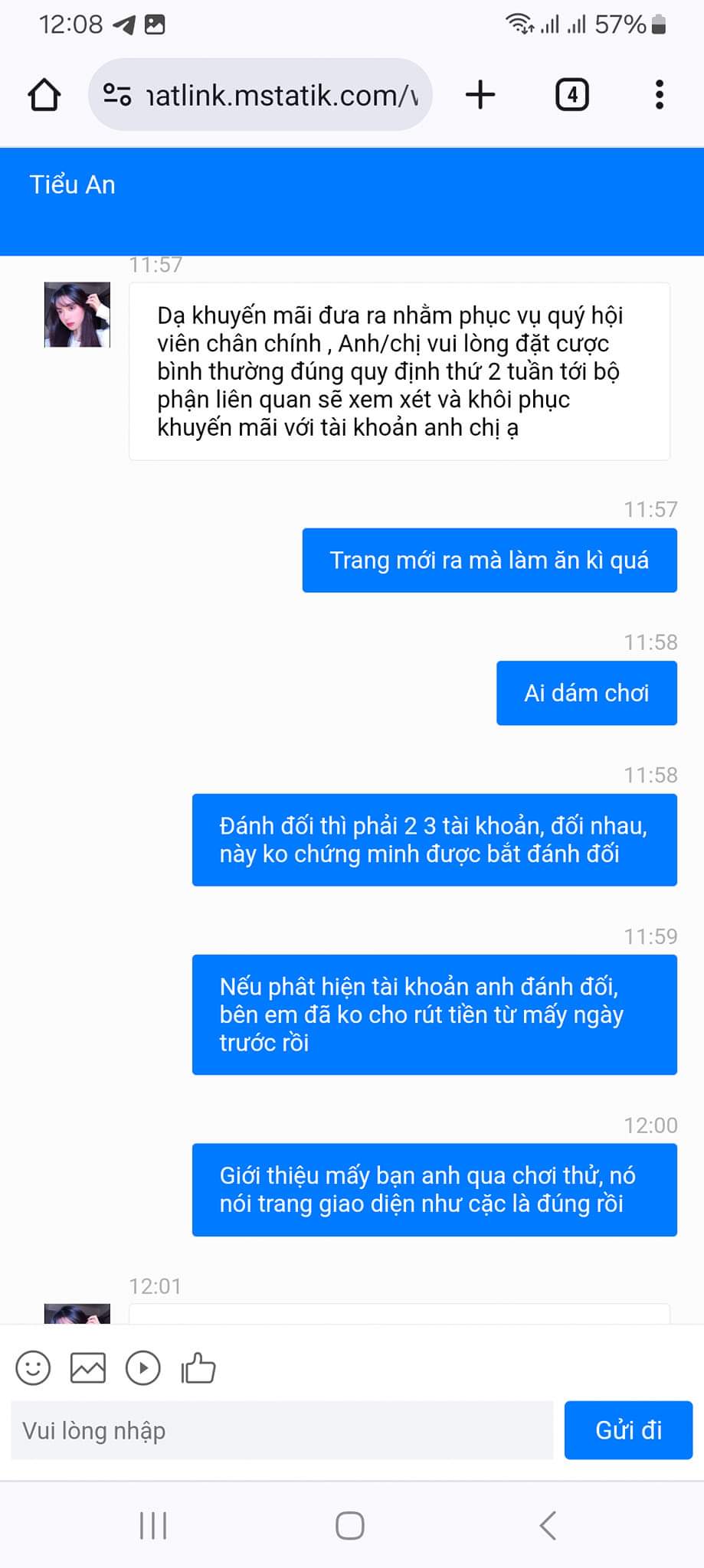The height and width of the screenshot is (1568, 704).
Task: Go to the browser home page
Action: pos(44,95)
